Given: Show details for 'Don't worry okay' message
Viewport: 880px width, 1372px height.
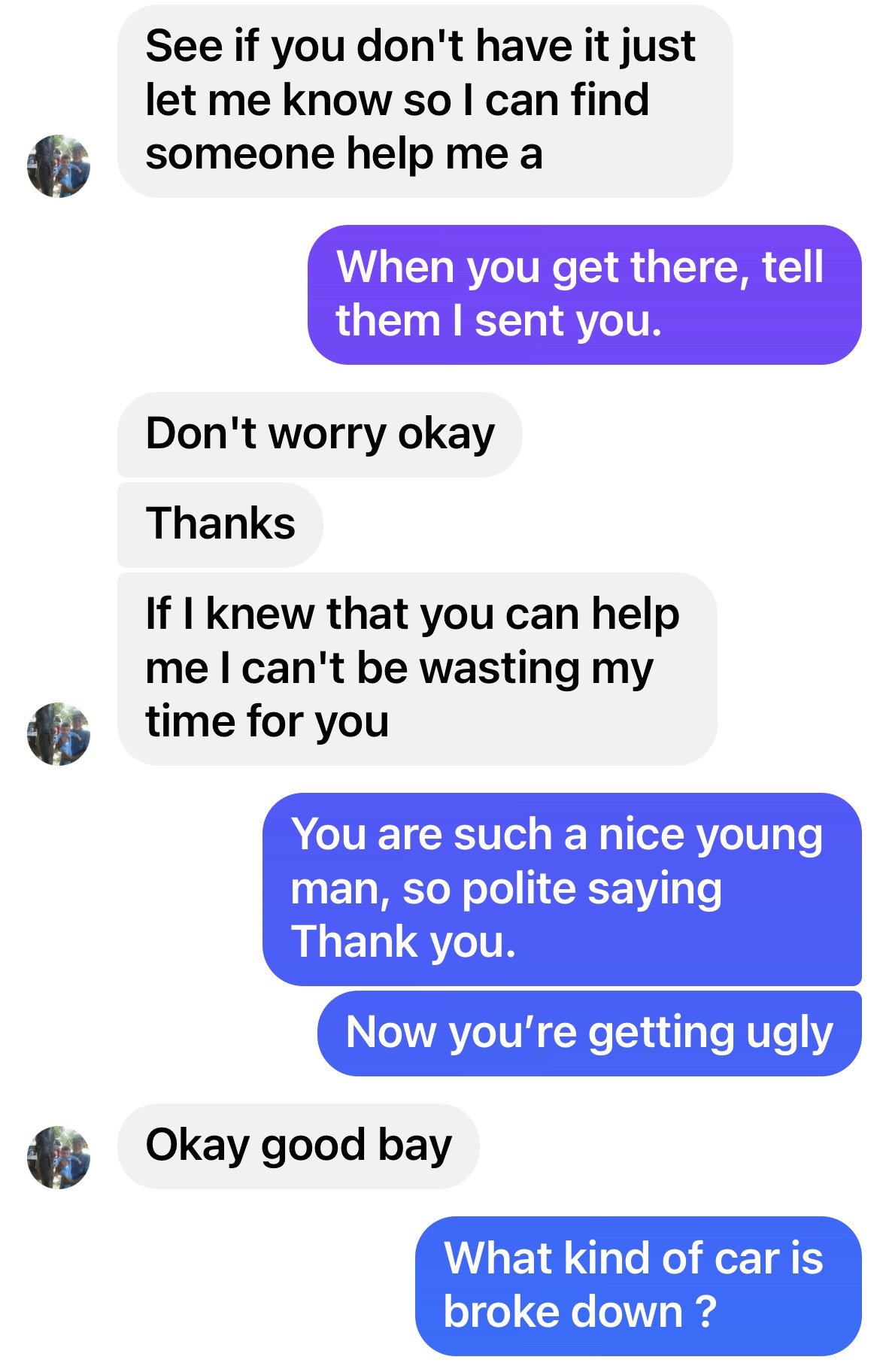Looking at the screenshot, I should (x=320, y=435).
